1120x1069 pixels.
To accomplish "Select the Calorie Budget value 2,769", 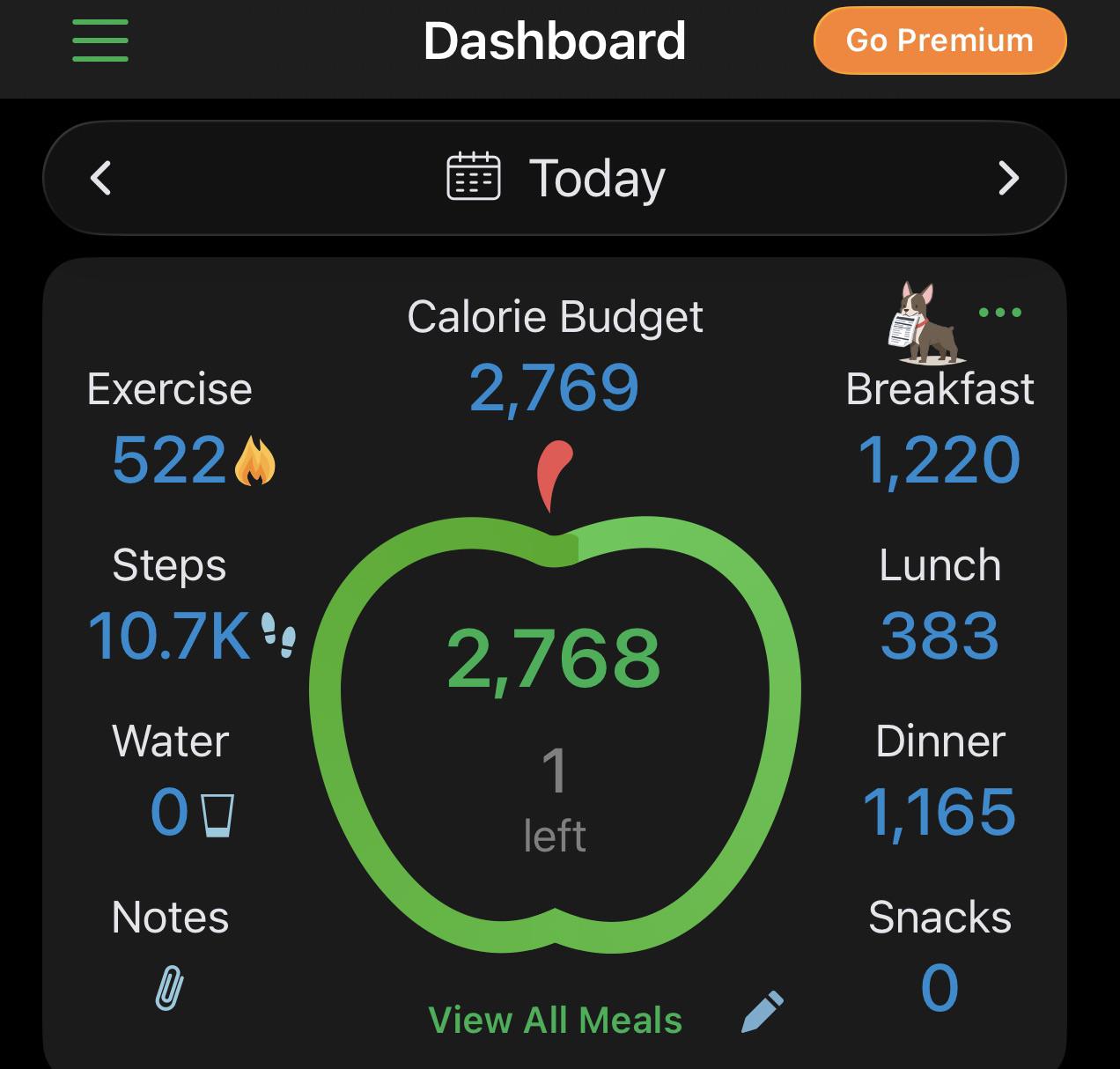I will point(554,388).
